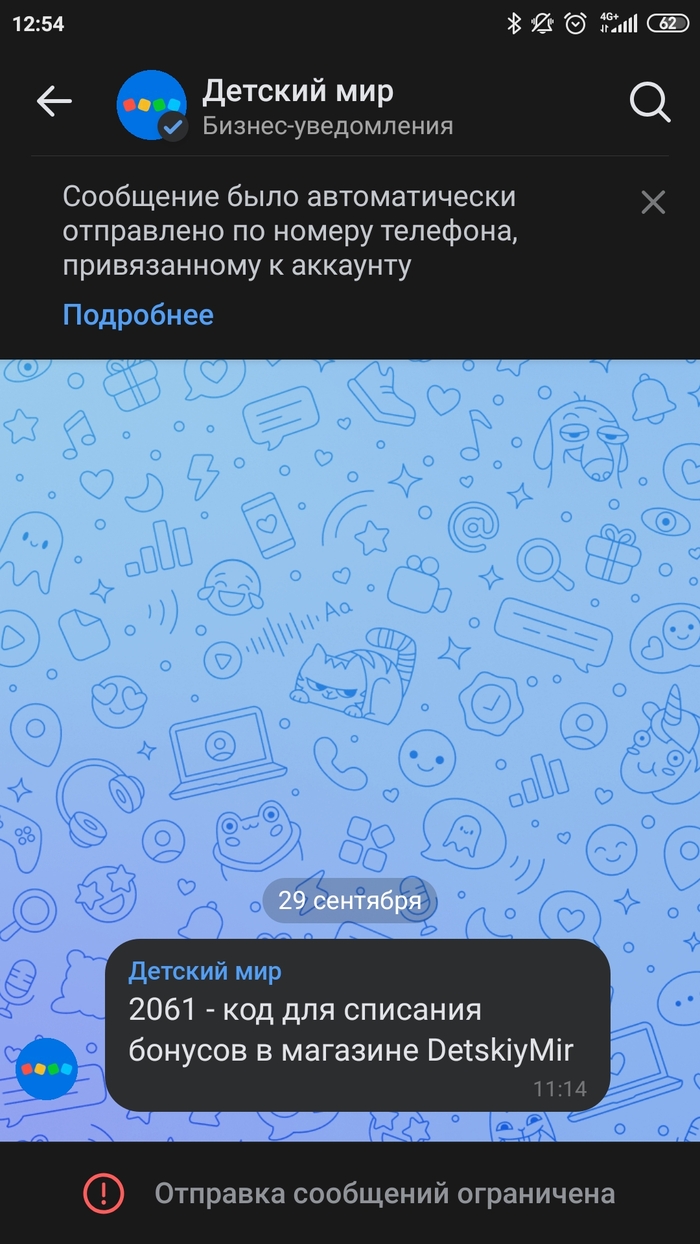Open search in this conversation
The image size is (700, 1244).
coord(649,102)
